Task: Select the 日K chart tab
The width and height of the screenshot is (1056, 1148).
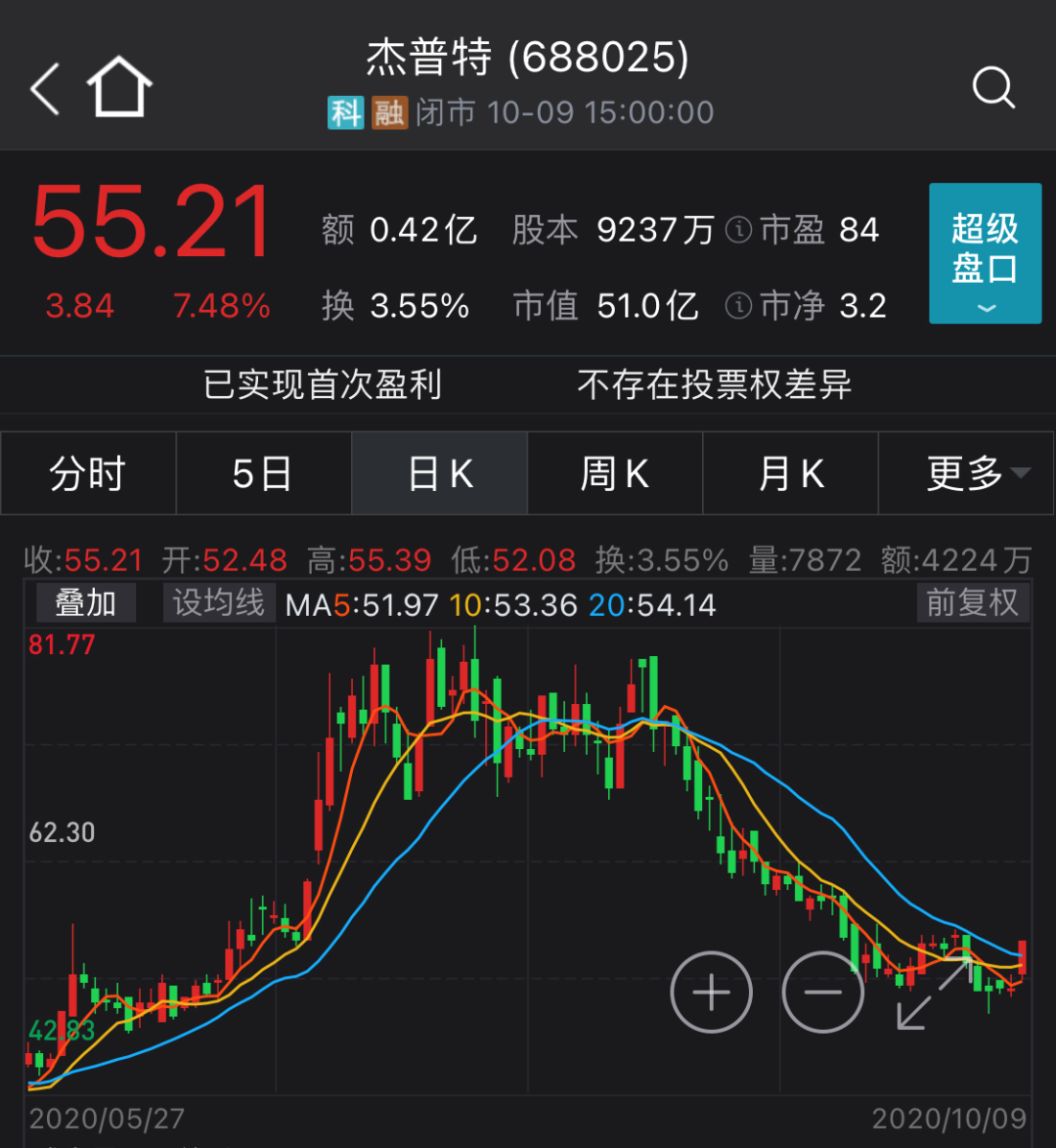Action: pos(439,474)
